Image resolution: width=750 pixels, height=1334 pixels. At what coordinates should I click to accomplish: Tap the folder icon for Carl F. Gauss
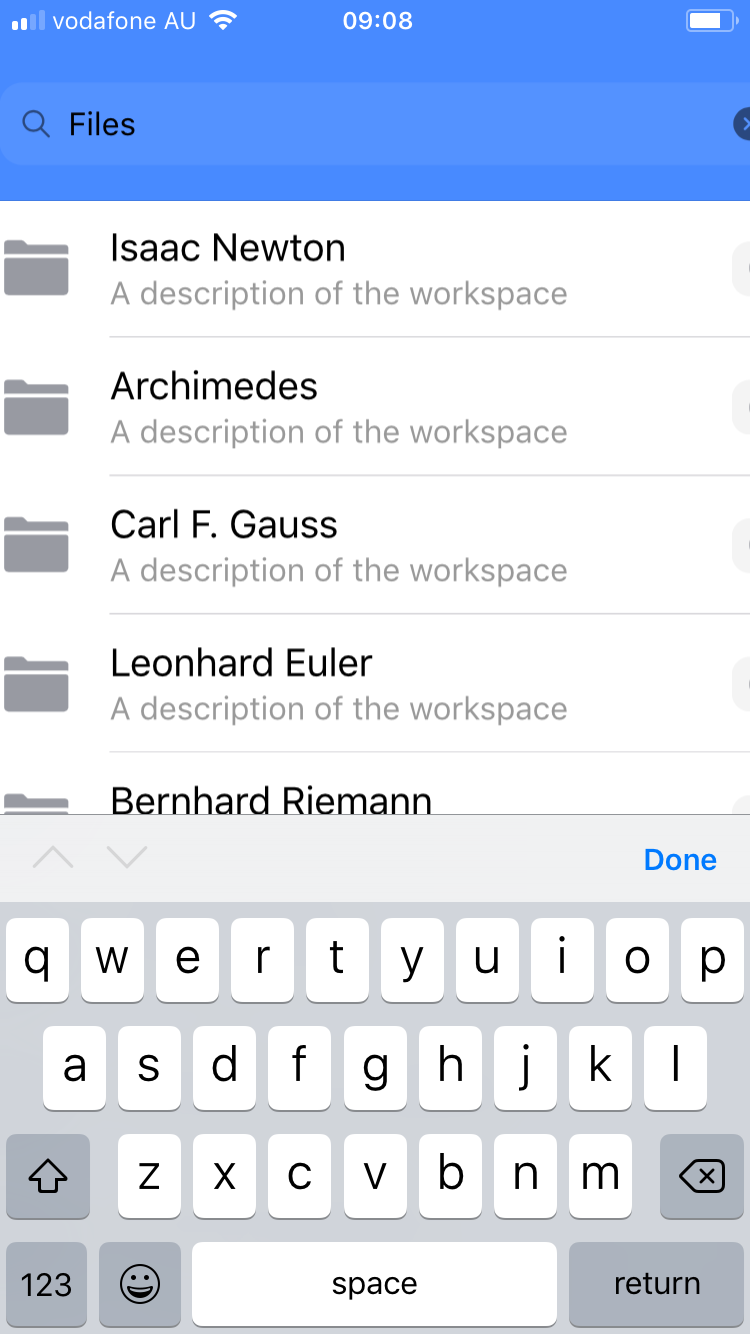click(x=36, y=544)
